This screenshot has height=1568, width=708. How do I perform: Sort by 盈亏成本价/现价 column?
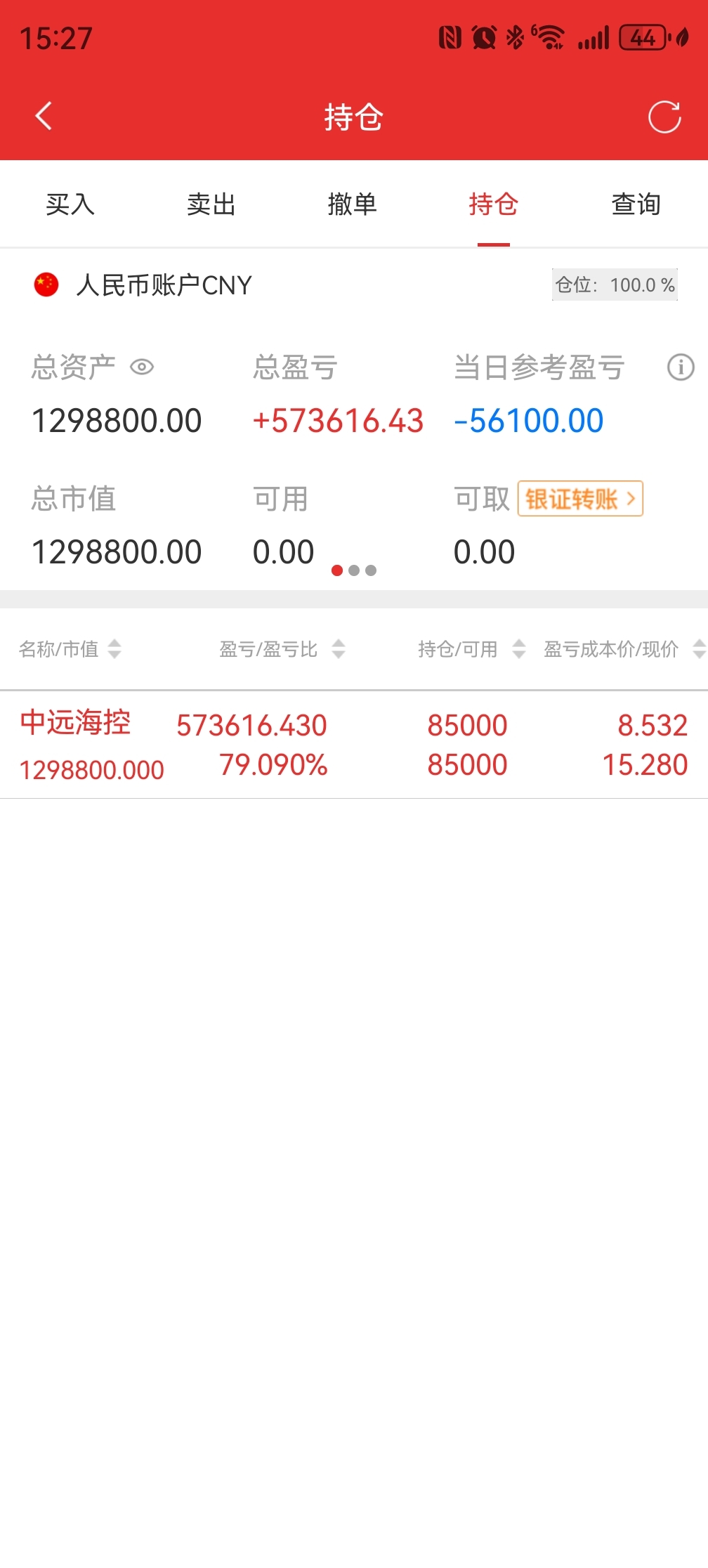coord(624,649)
